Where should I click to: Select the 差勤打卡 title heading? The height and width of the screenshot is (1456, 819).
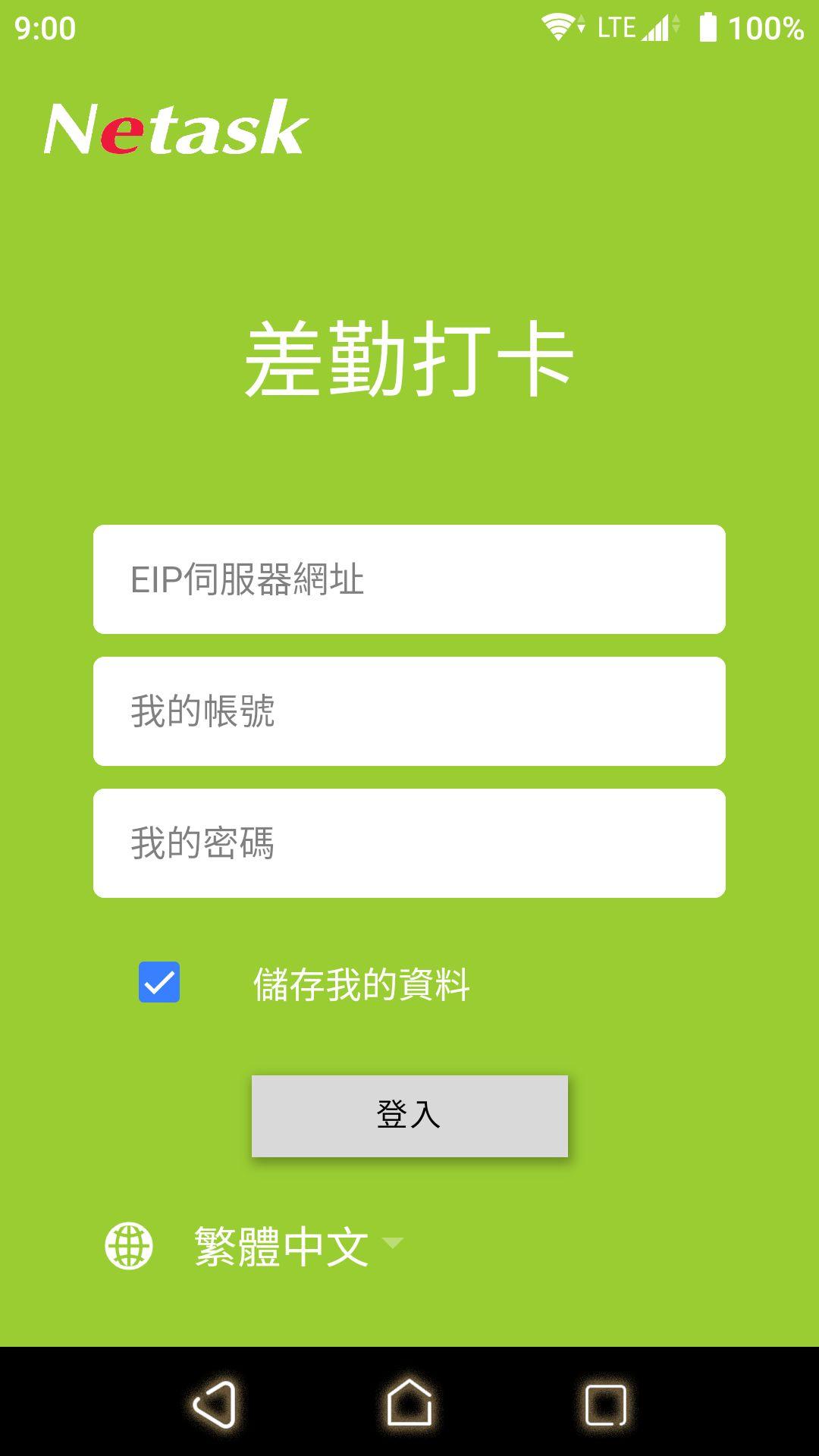409,356
